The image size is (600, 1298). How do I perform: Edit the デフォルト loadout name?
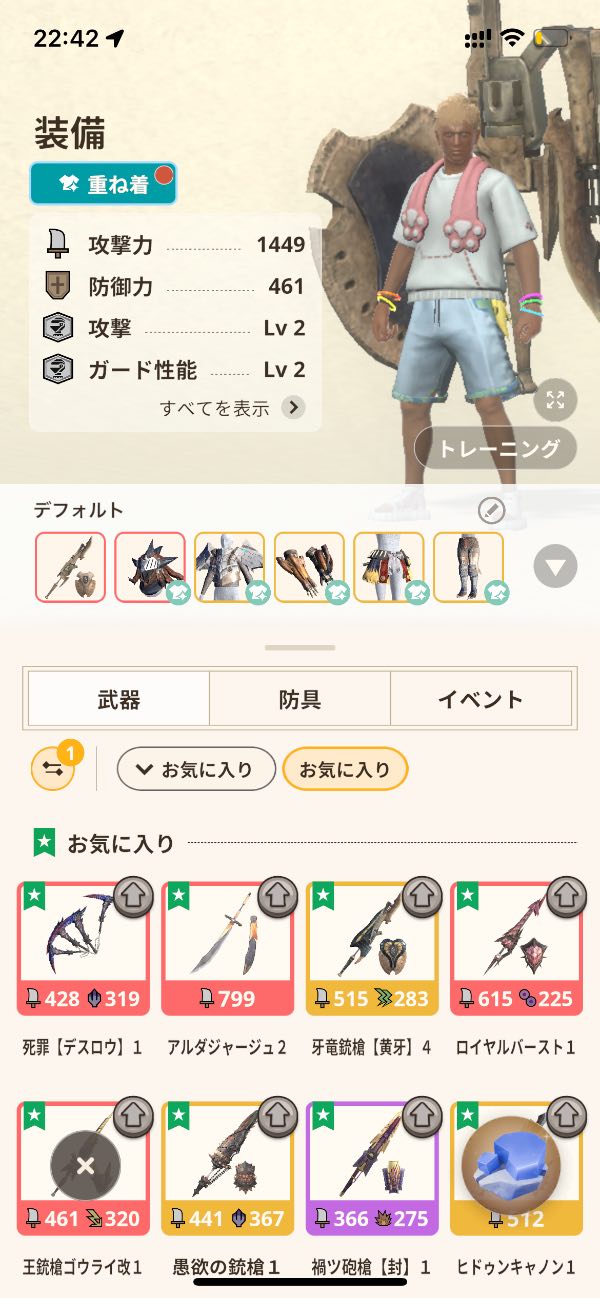tap(491, 511)
